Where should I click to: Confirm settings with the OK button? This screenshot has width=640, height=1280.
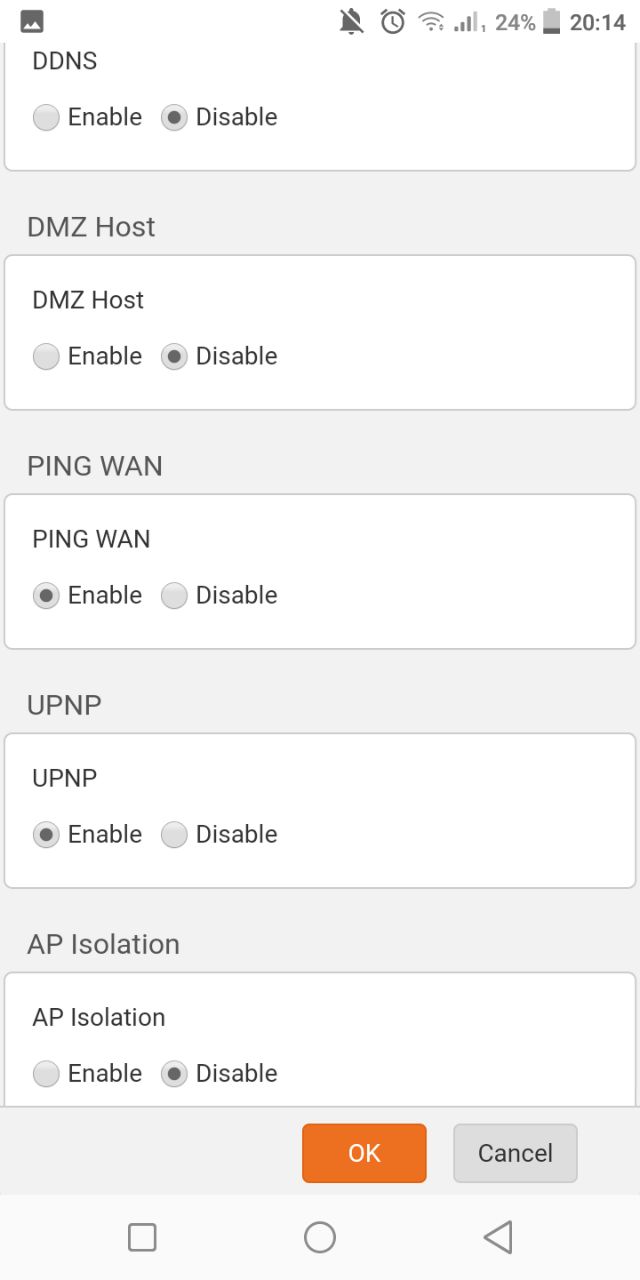pos(364,1153)
